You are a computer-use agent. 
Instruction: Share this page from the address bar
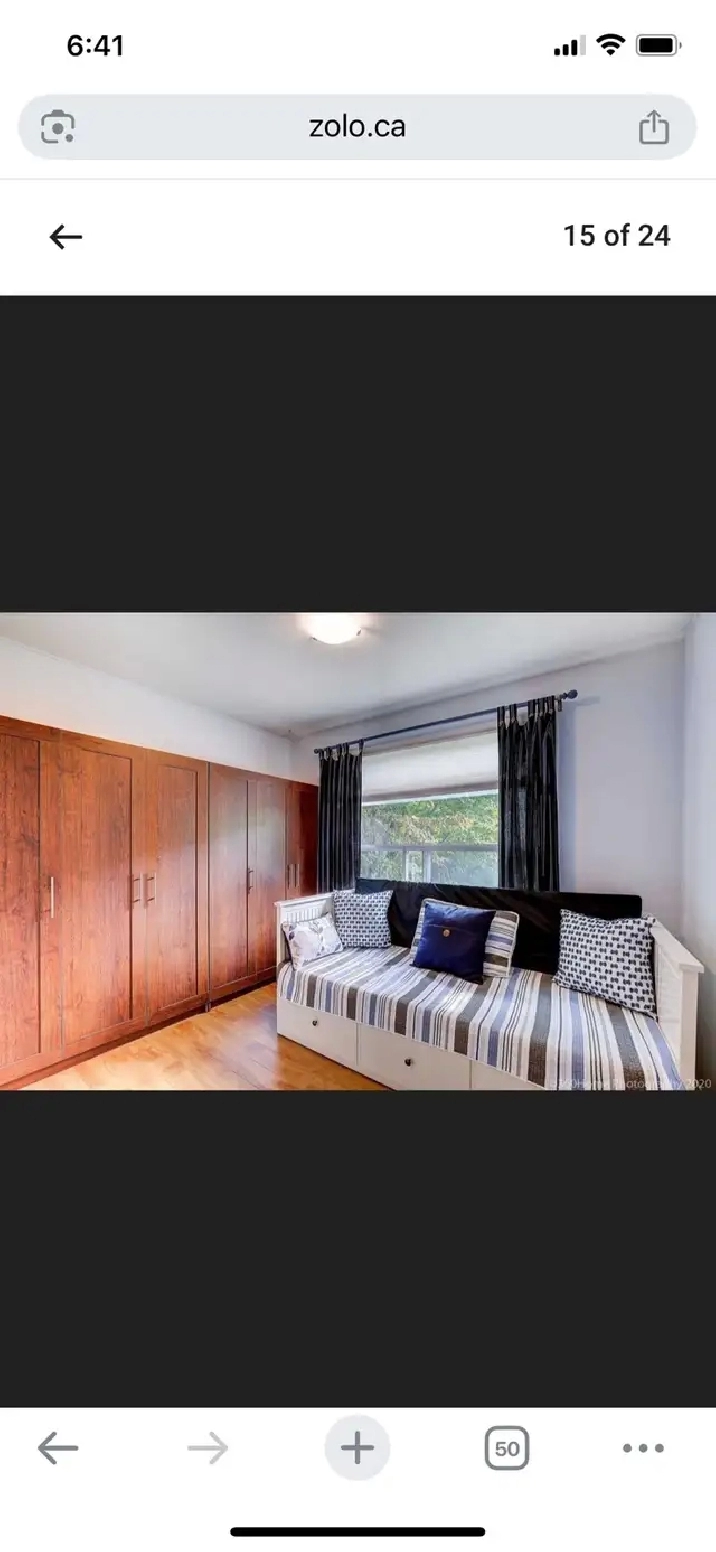coord(653,127)
